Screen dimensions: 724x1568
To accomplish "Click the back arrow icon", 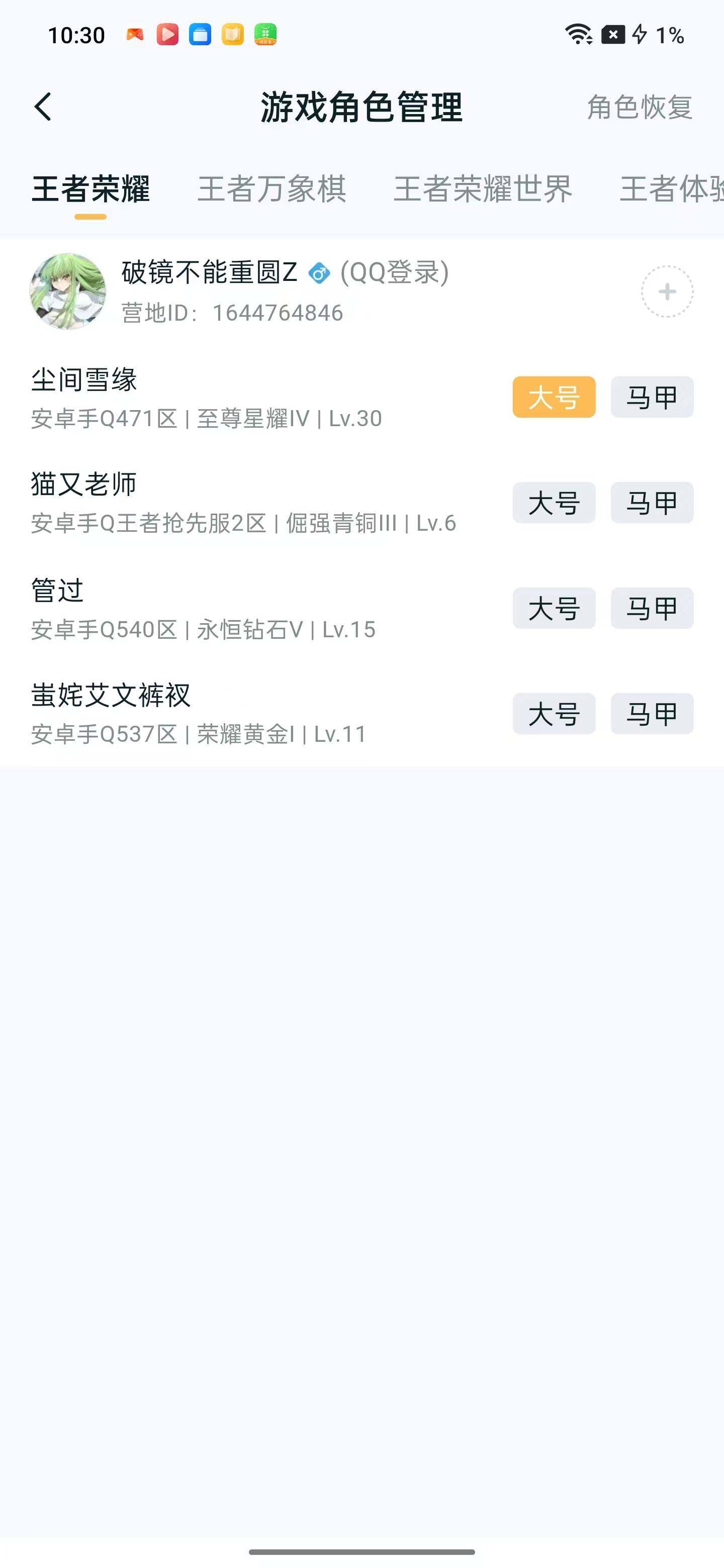I will (x=43, y=107).
